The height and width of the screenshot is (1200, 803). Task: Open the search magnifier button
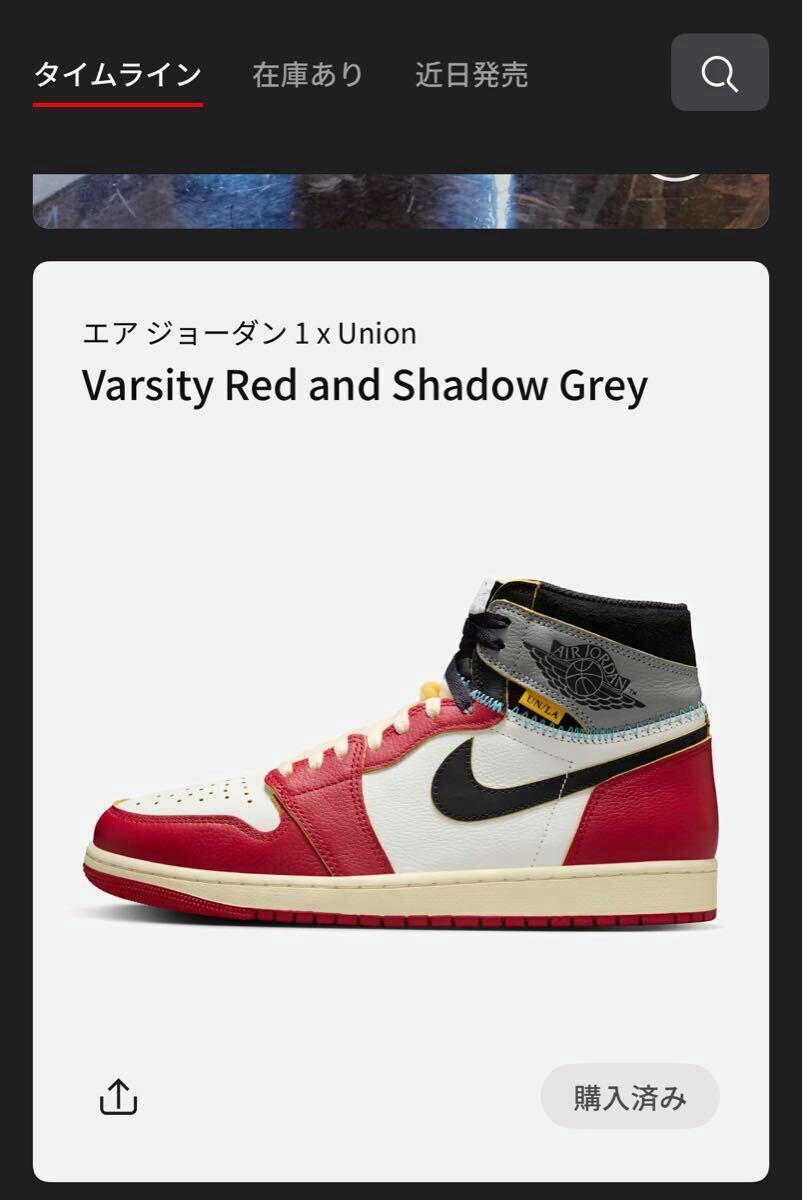[719, 73]
